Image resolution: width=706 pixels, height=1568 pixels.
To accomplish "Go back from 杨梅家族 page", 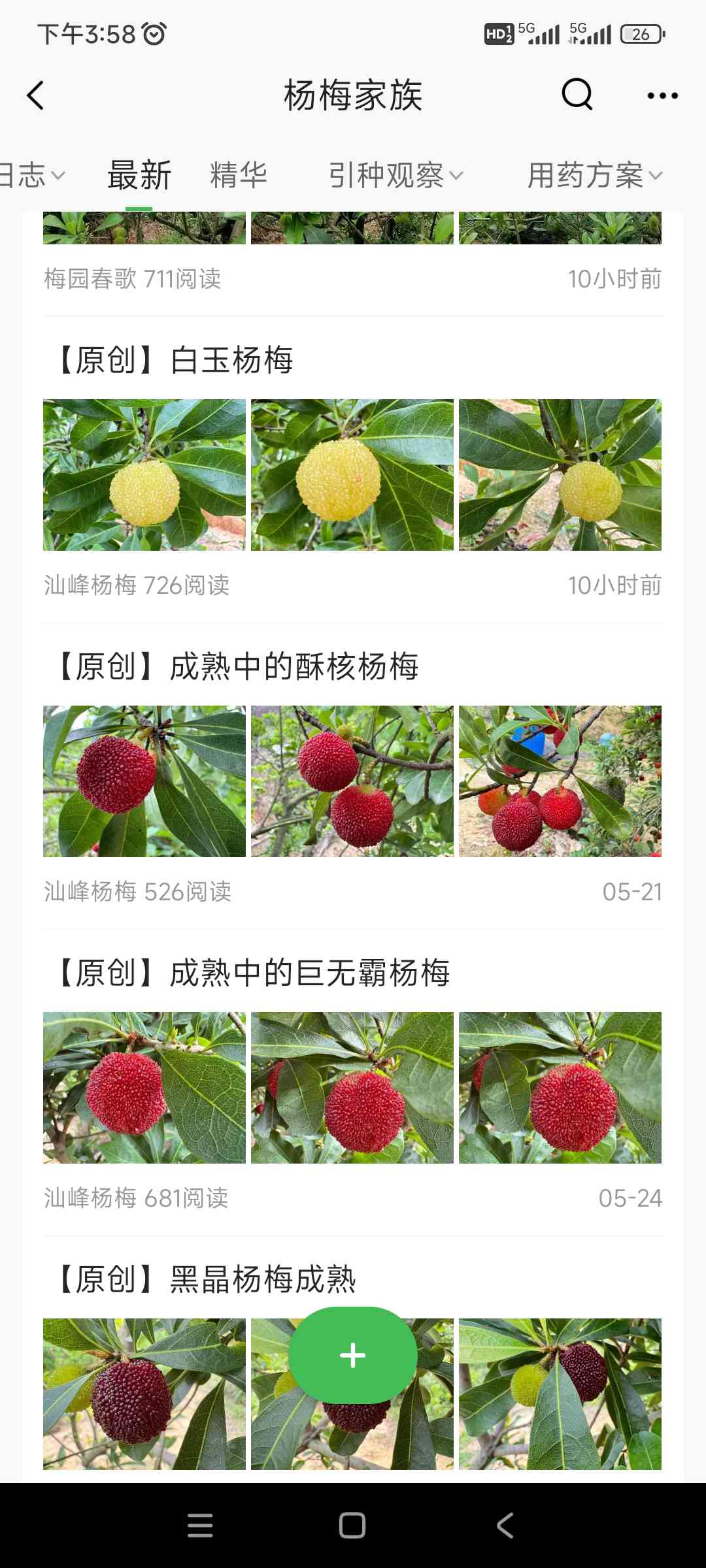I will tap(36, 95).
